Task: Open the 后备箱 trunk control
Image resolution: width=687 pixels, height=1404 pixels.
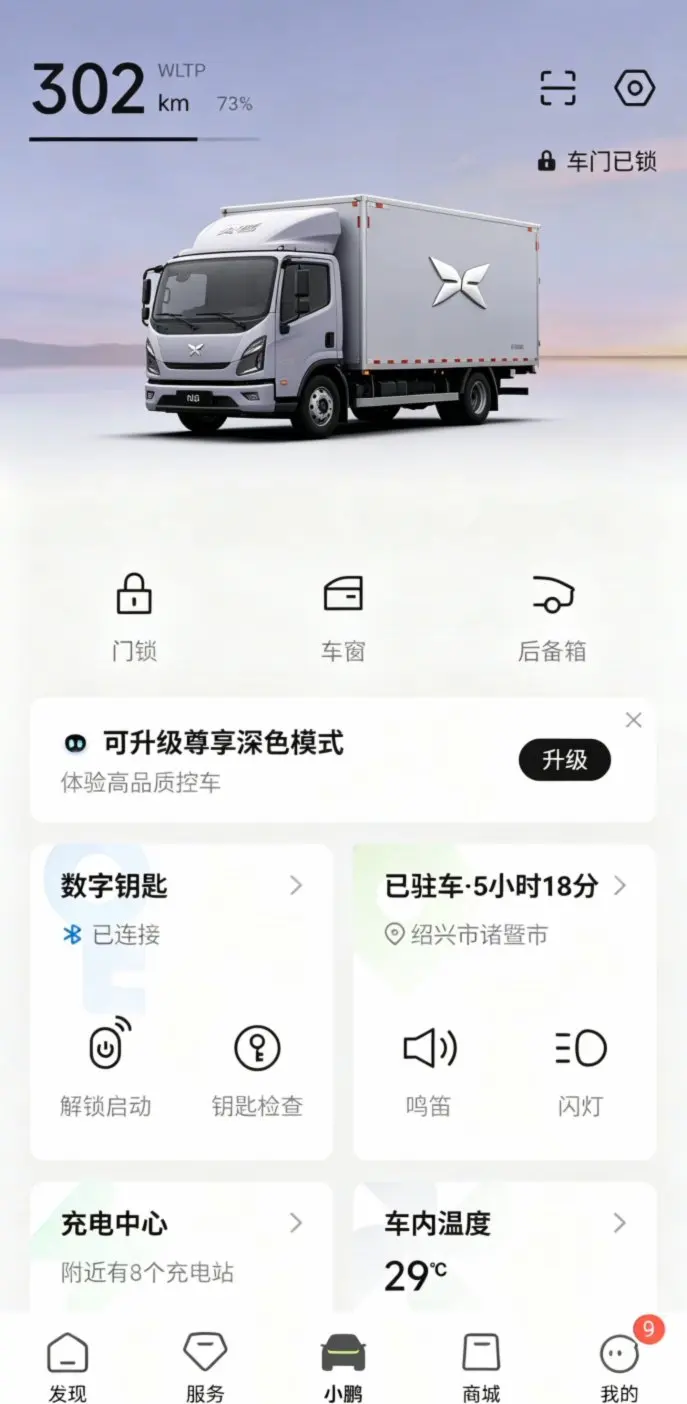Action: [551, 618]
